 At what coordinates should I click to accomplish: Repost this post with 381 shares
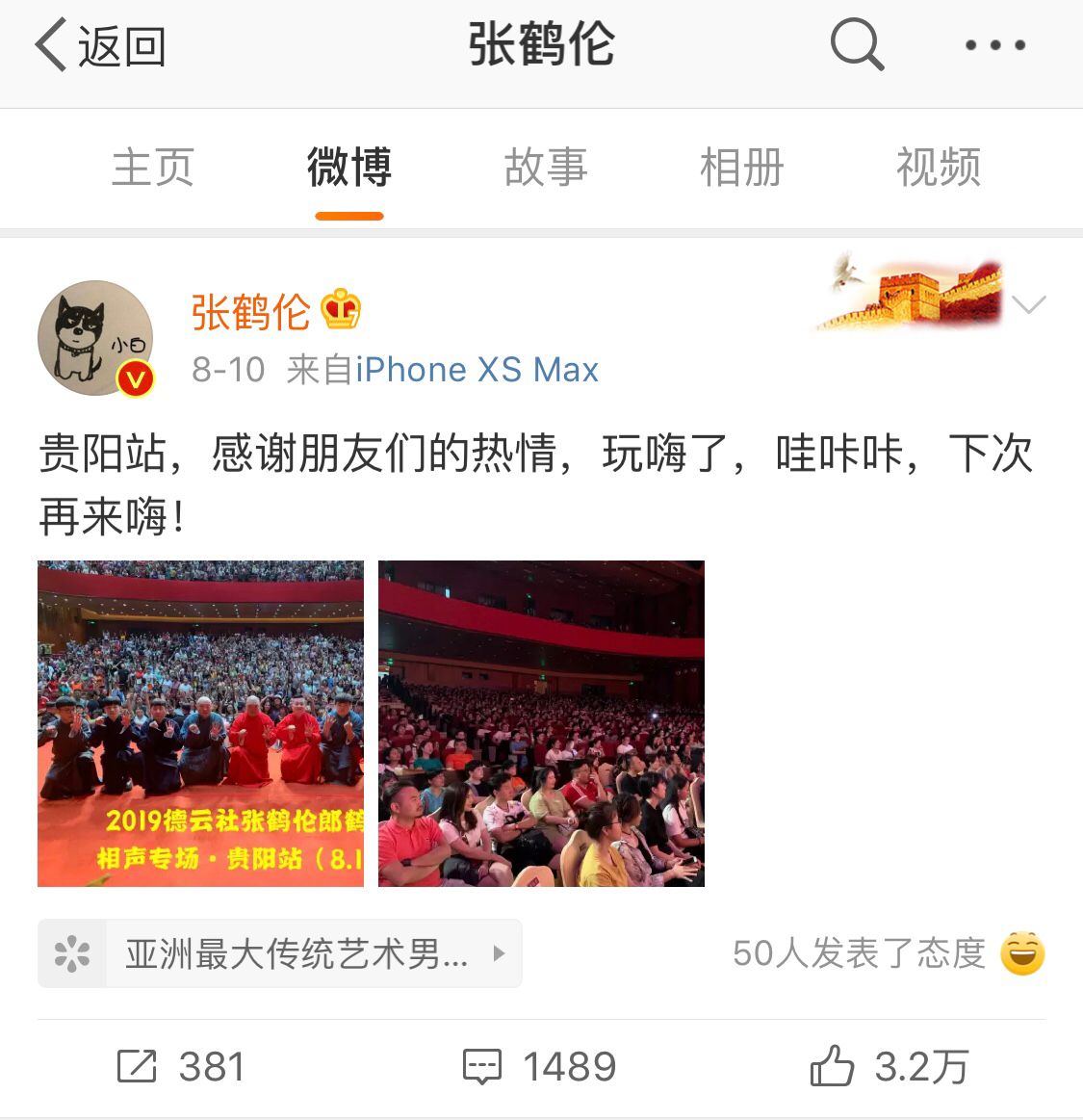181,1066
